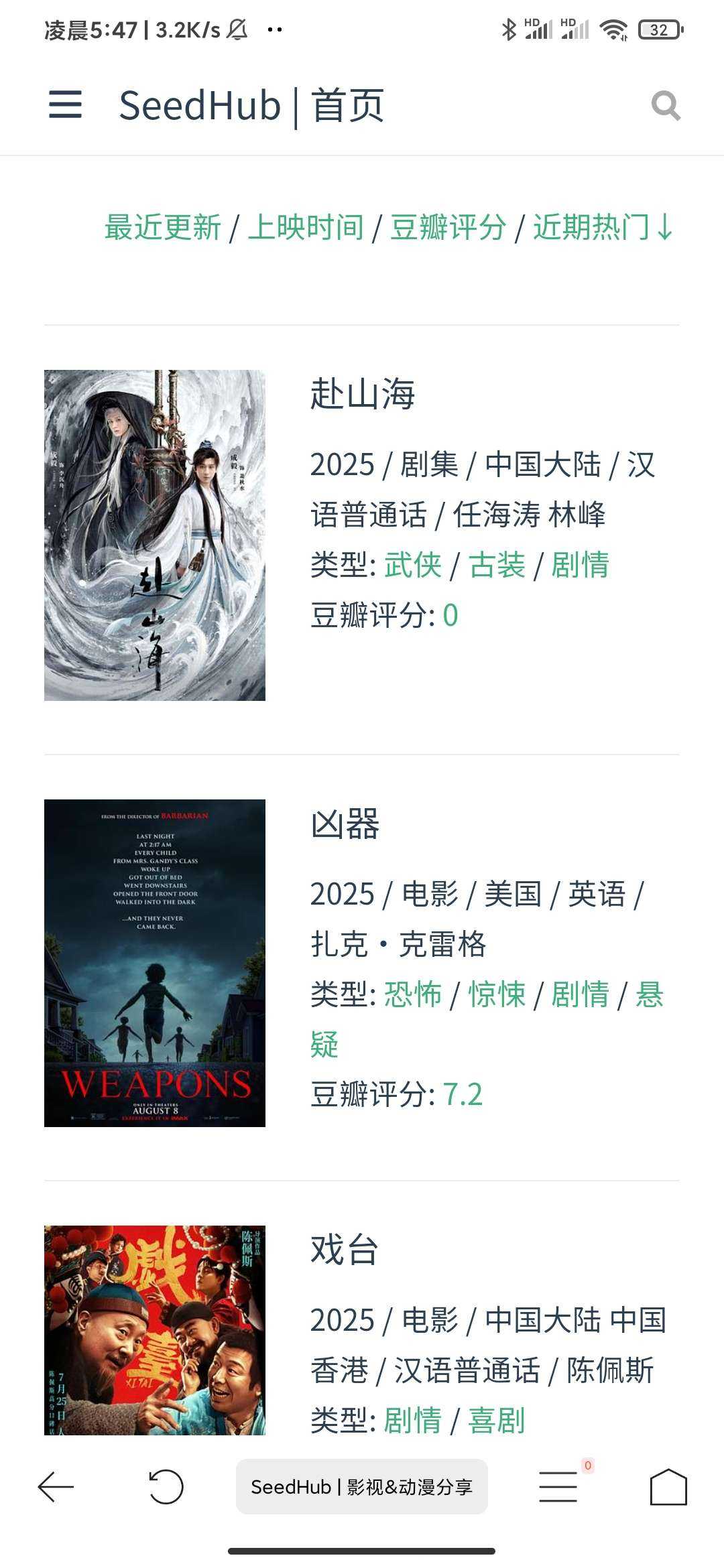The height and width of the screenshot is (1568, 724).
Task: Select the 喜剧 genre tag
Action: 497,1421
